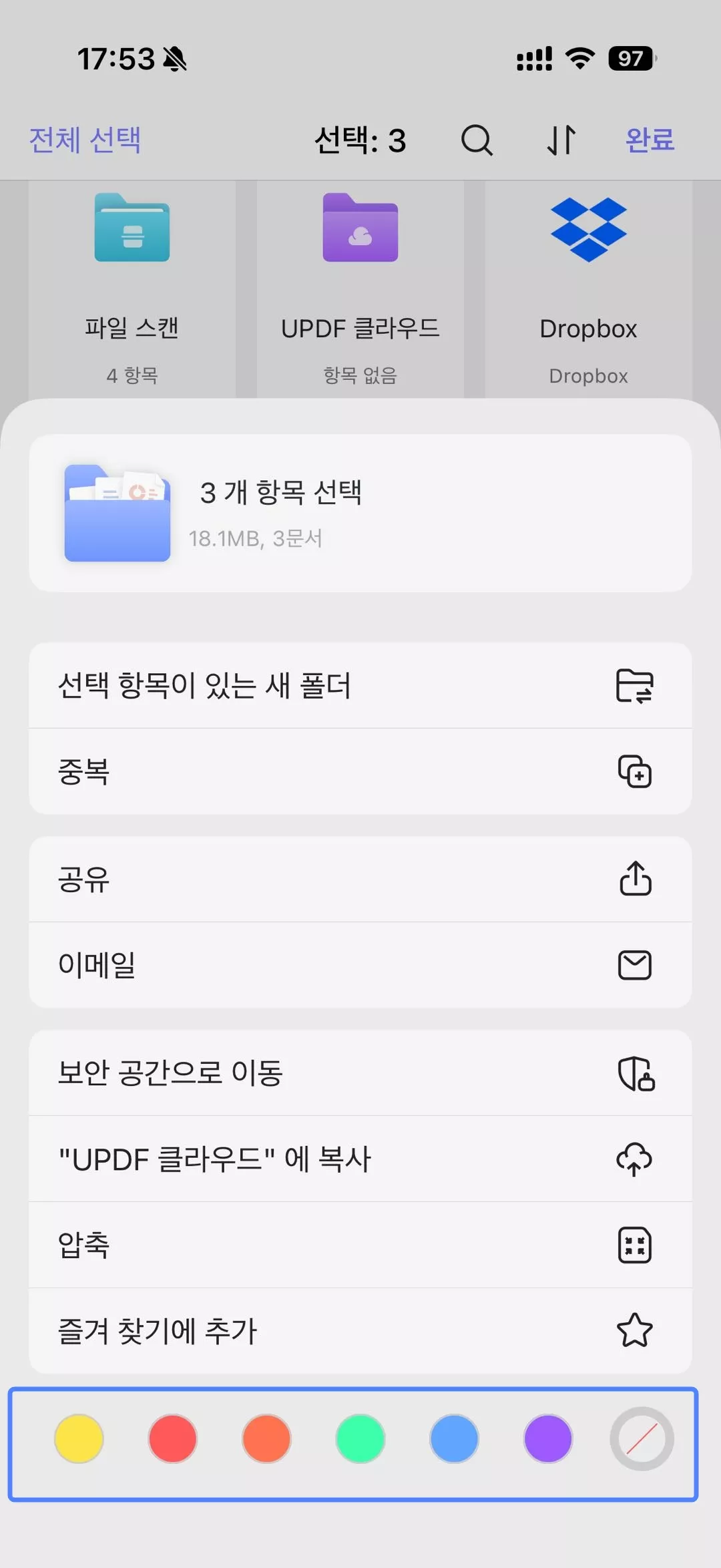Viewport: 721px width, 1568px height.
Task: Tap the cloud upload icon next to UPDF 클라우드 복사
Action: click(634, 1159)
